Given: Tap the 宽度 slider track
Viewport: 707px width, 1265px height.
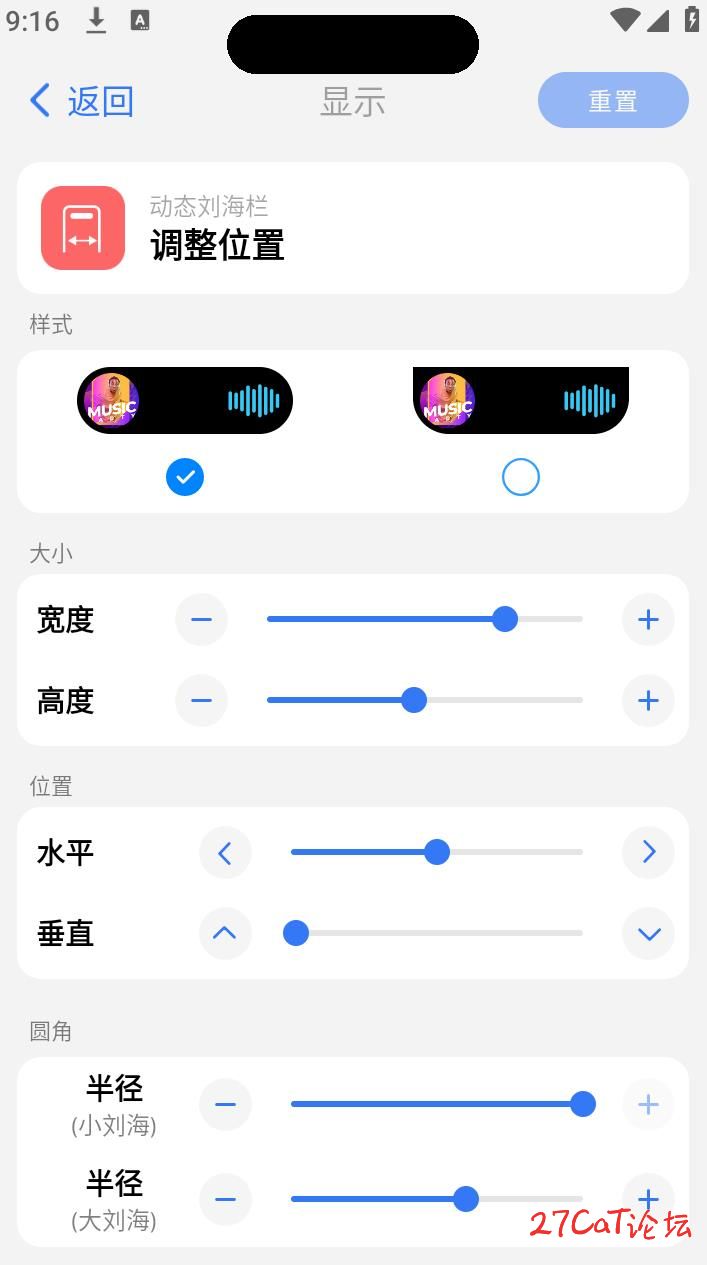Looking at the screenshot, I should coord(424,620).
